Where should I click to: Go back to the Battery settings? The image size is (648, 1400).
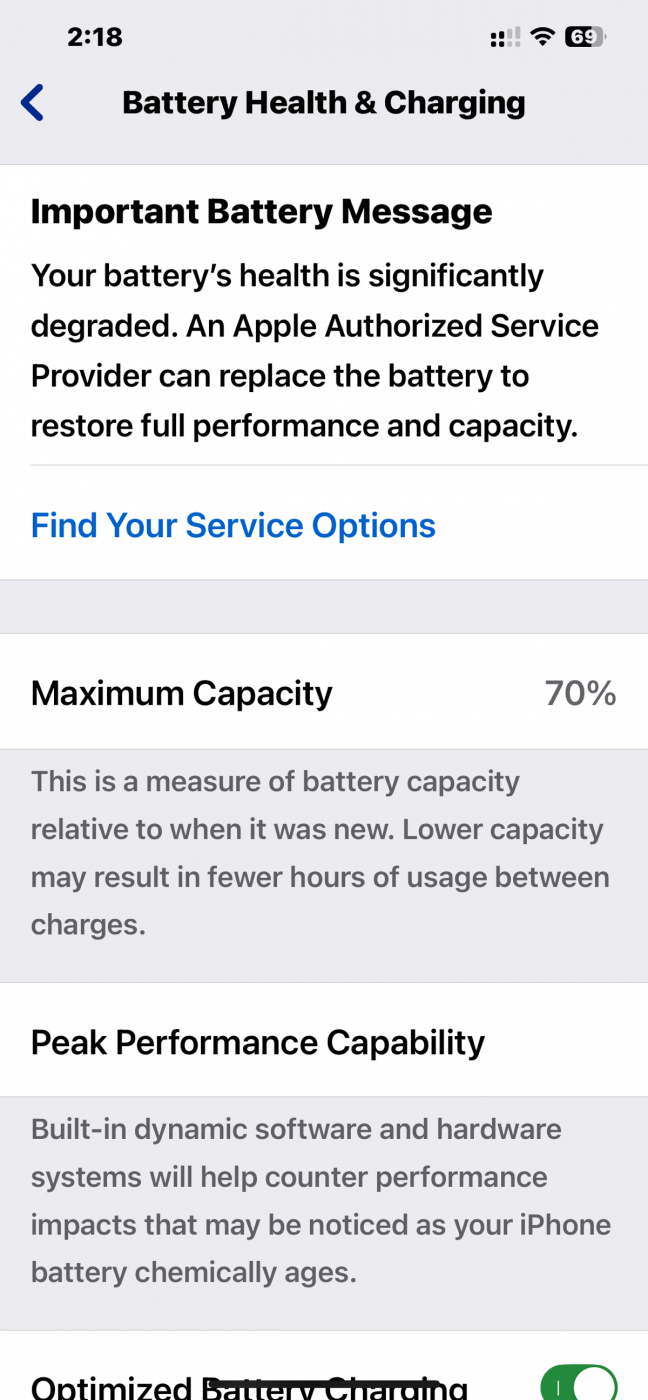point(33,103)
